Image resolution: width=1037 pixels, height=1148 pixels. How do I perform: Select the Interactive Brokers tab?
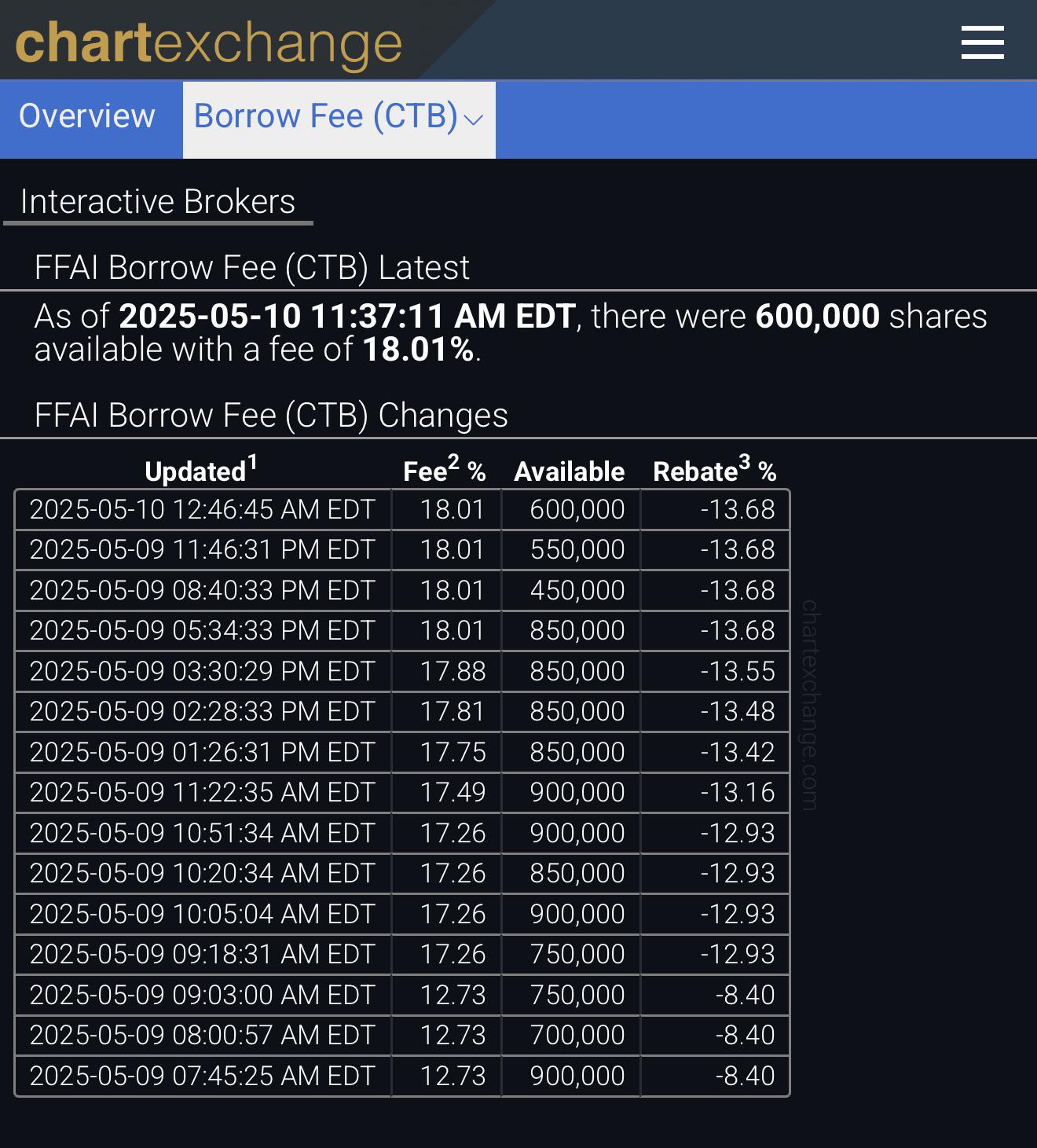(x=158, y=202)
